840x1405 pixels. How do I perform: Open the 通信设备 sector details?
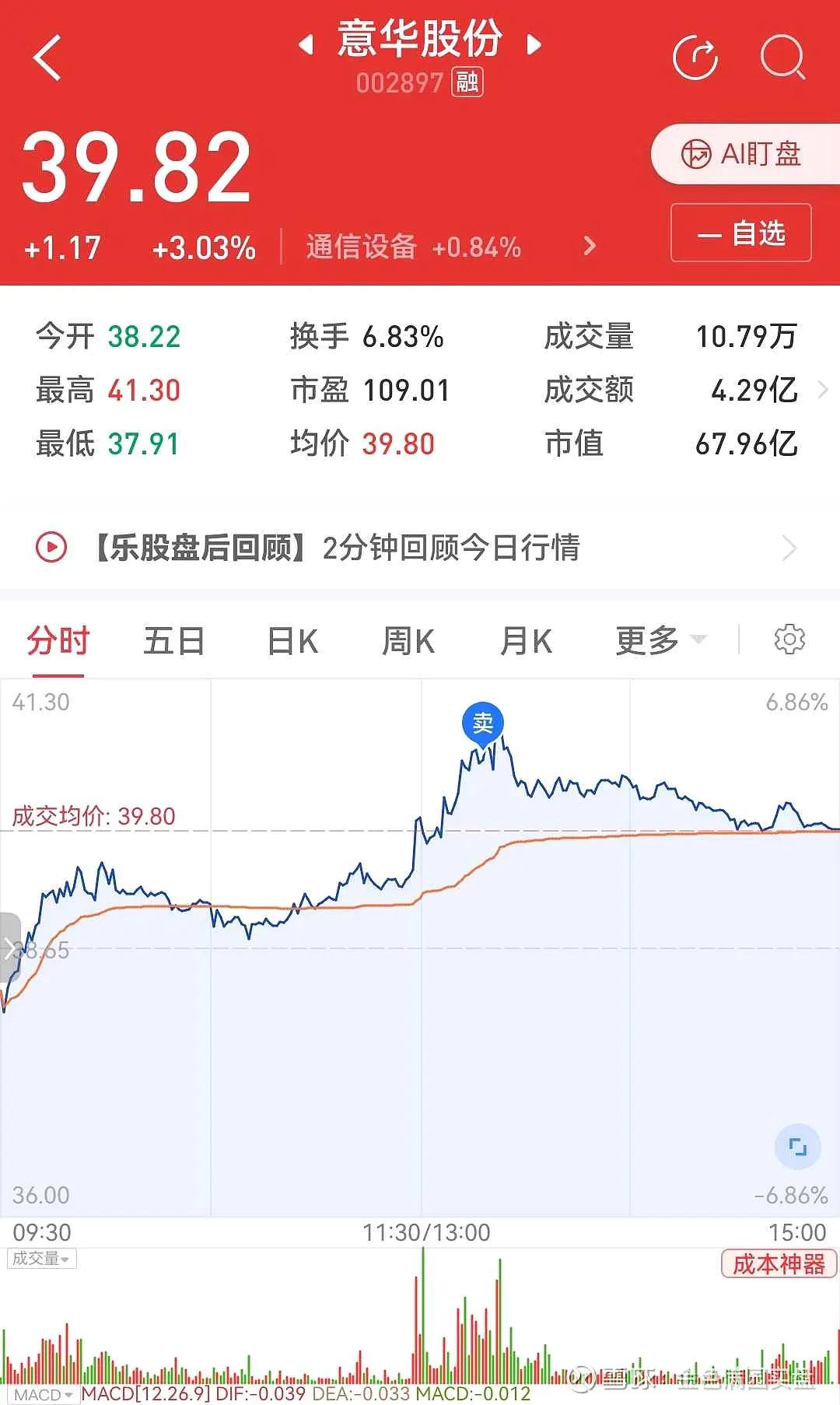pos(451,247)
